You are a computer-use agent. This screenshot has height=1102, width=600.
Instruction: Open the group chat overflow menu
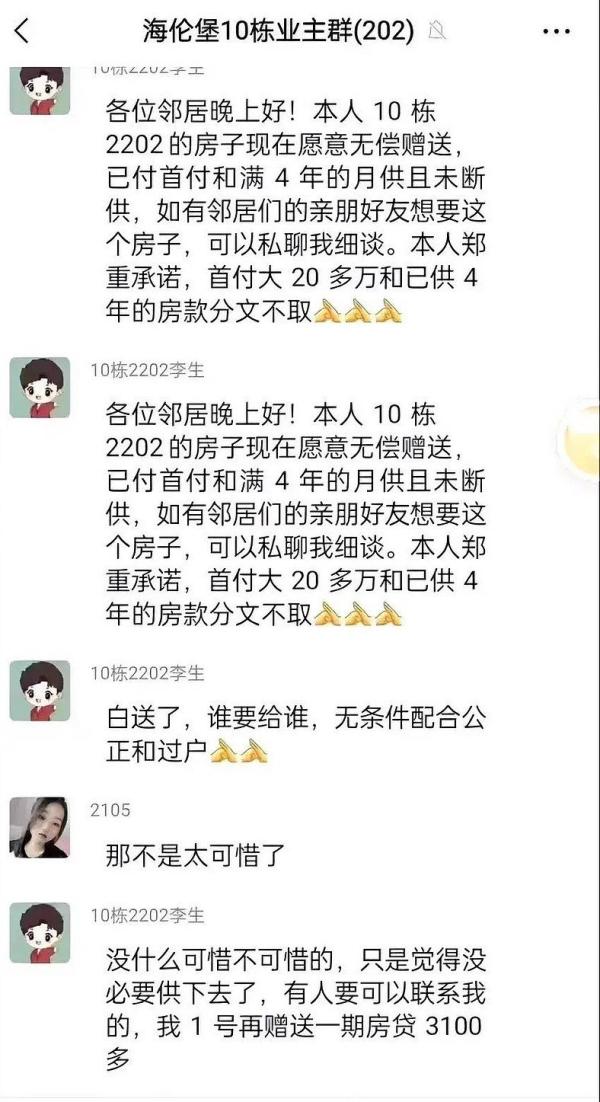pos(556,31)
